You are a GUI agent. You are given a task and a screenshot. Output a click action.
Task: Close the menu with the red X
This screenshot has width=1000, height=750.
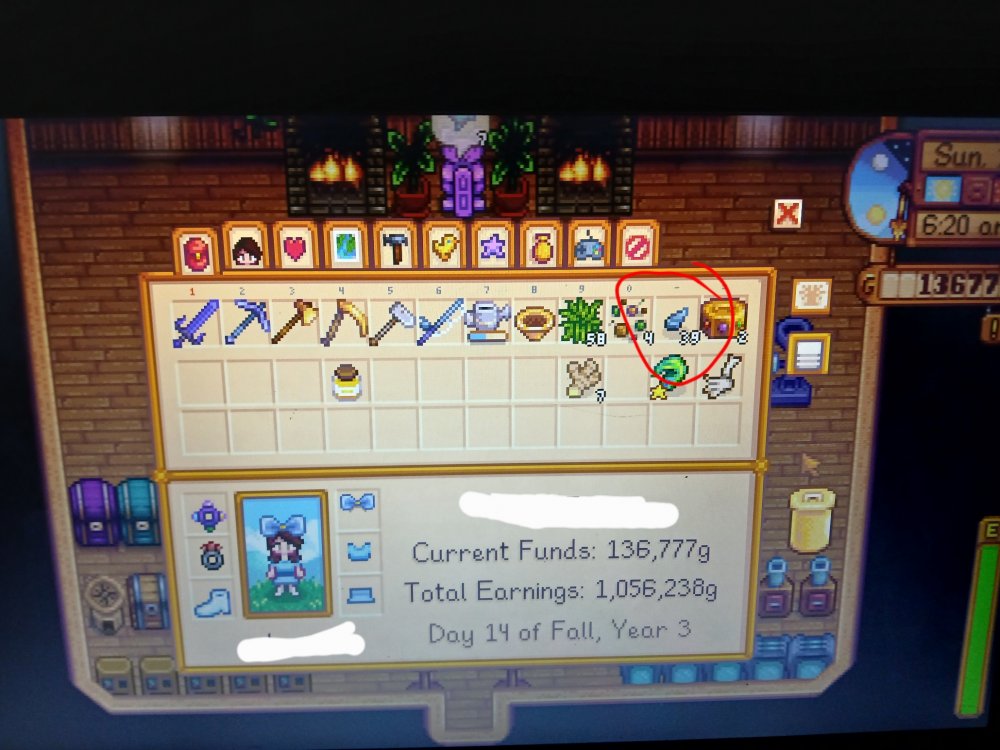[x=788, y=214]
